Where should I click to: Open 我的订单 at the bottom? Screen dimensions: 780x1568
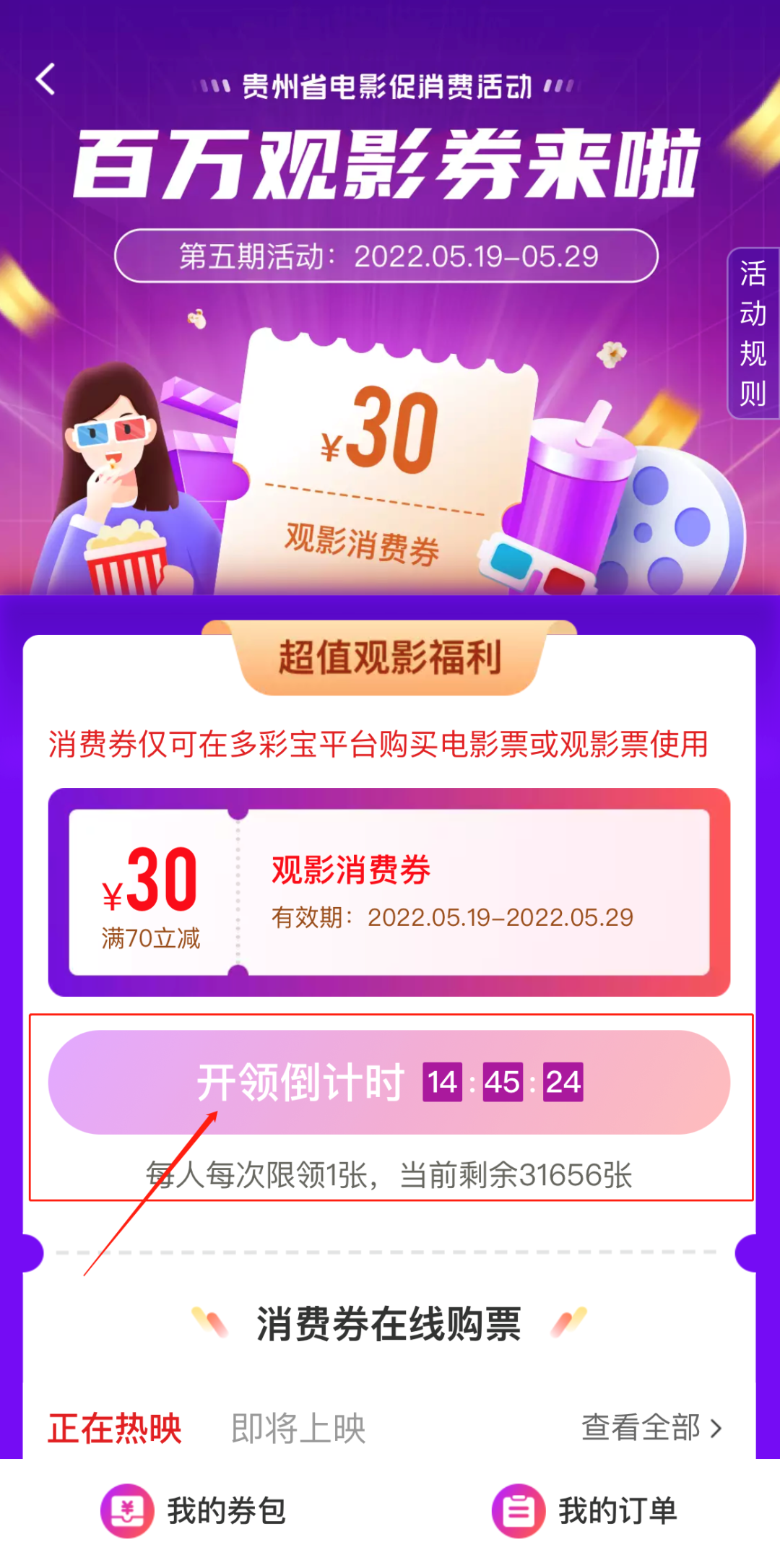585,1510
